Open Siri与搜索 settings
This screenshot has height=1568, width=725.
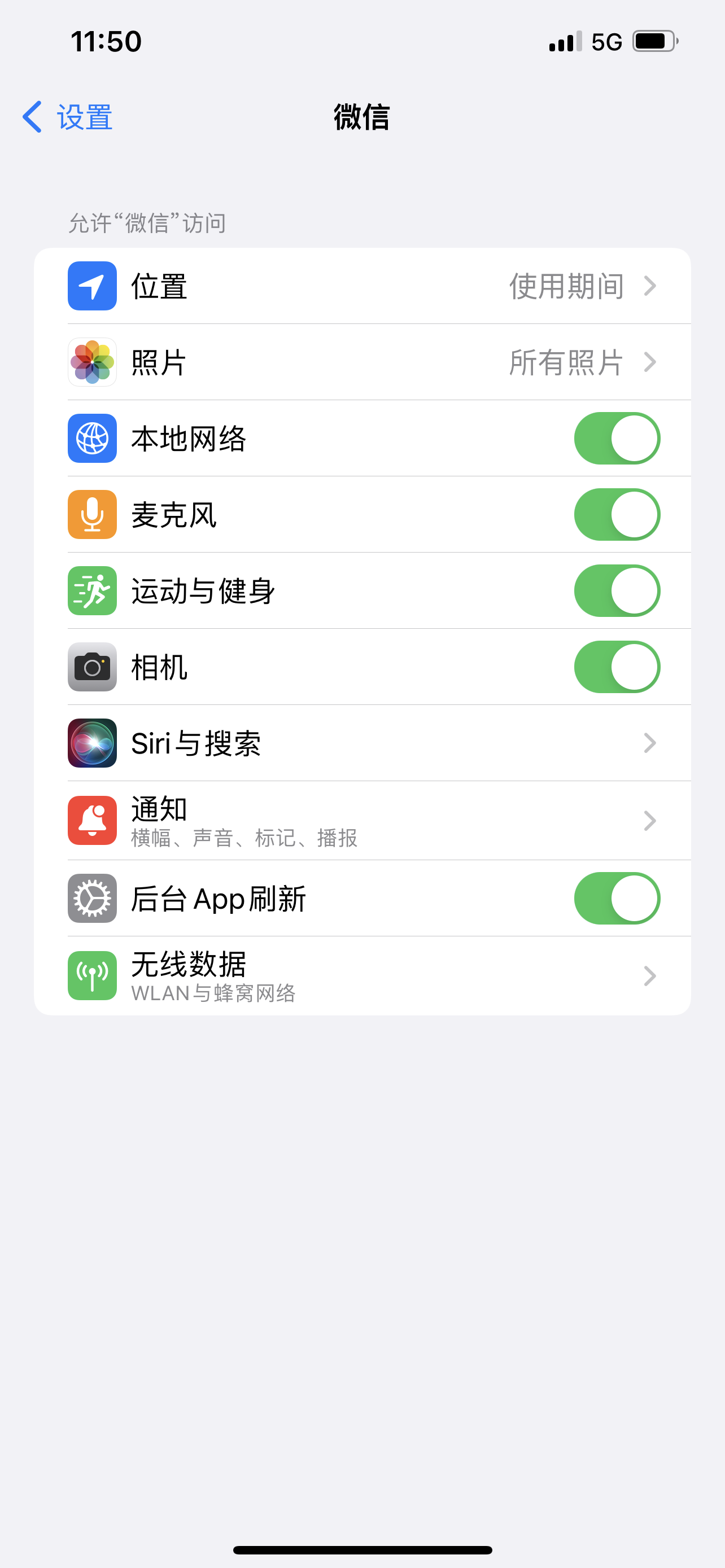tap(362, 743)
